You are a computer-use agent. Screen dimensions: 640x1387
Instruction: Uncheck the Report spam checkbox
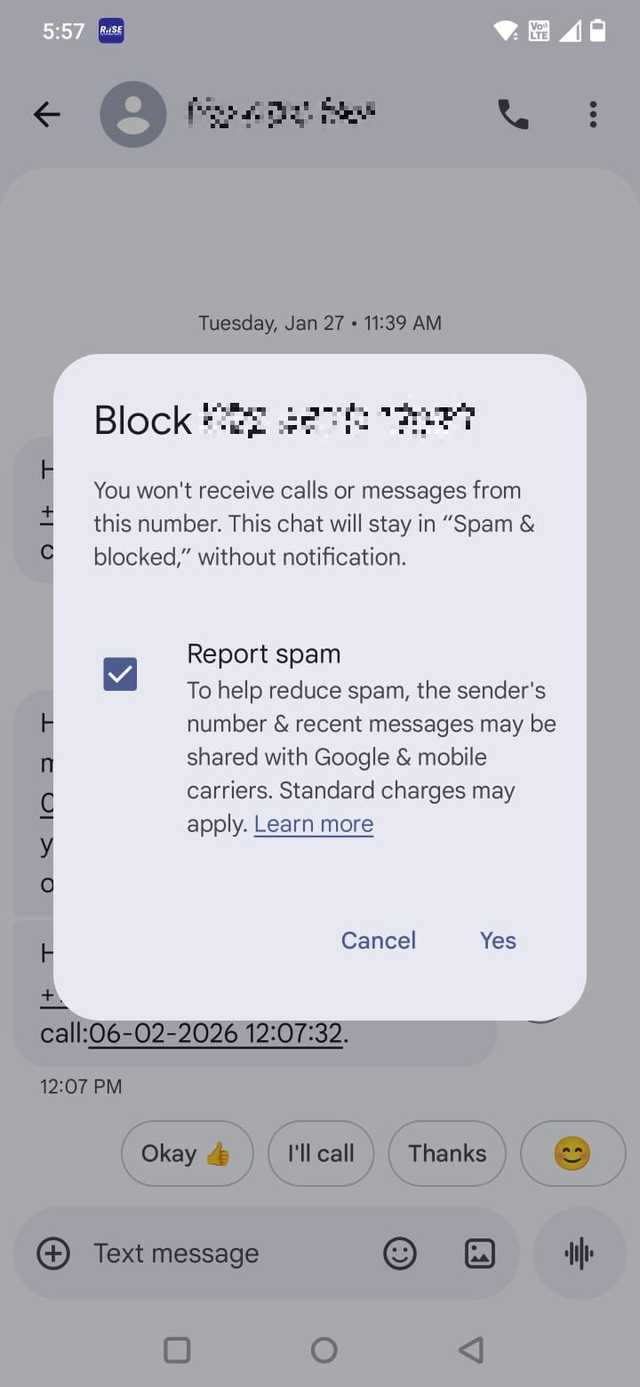120,674
